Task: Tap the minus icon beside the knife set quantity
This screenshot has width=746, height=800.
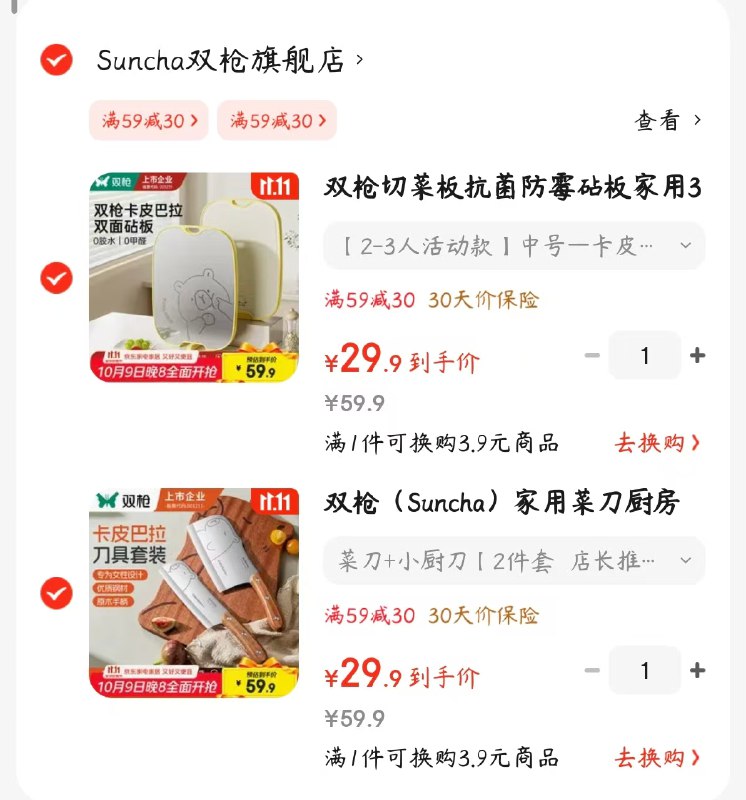Action: coord(594,670)
